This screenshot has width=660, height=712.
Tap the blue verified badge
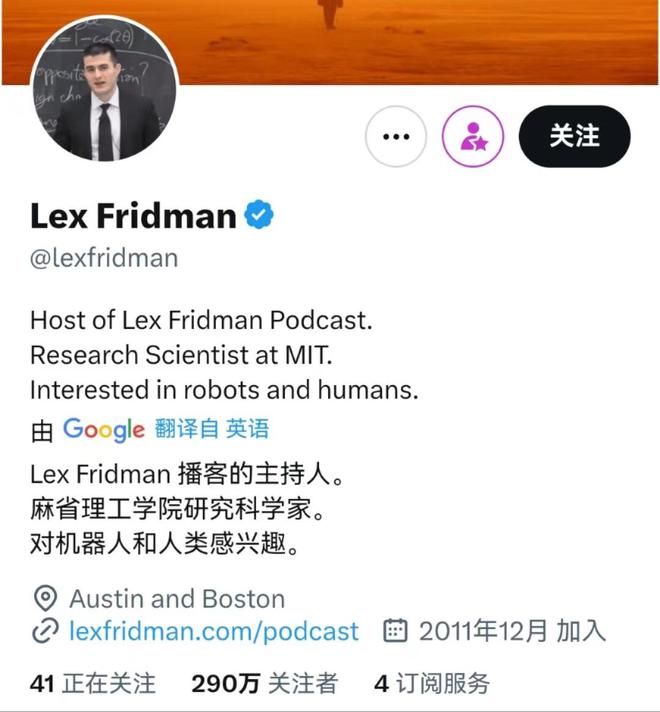click(260, 215)
